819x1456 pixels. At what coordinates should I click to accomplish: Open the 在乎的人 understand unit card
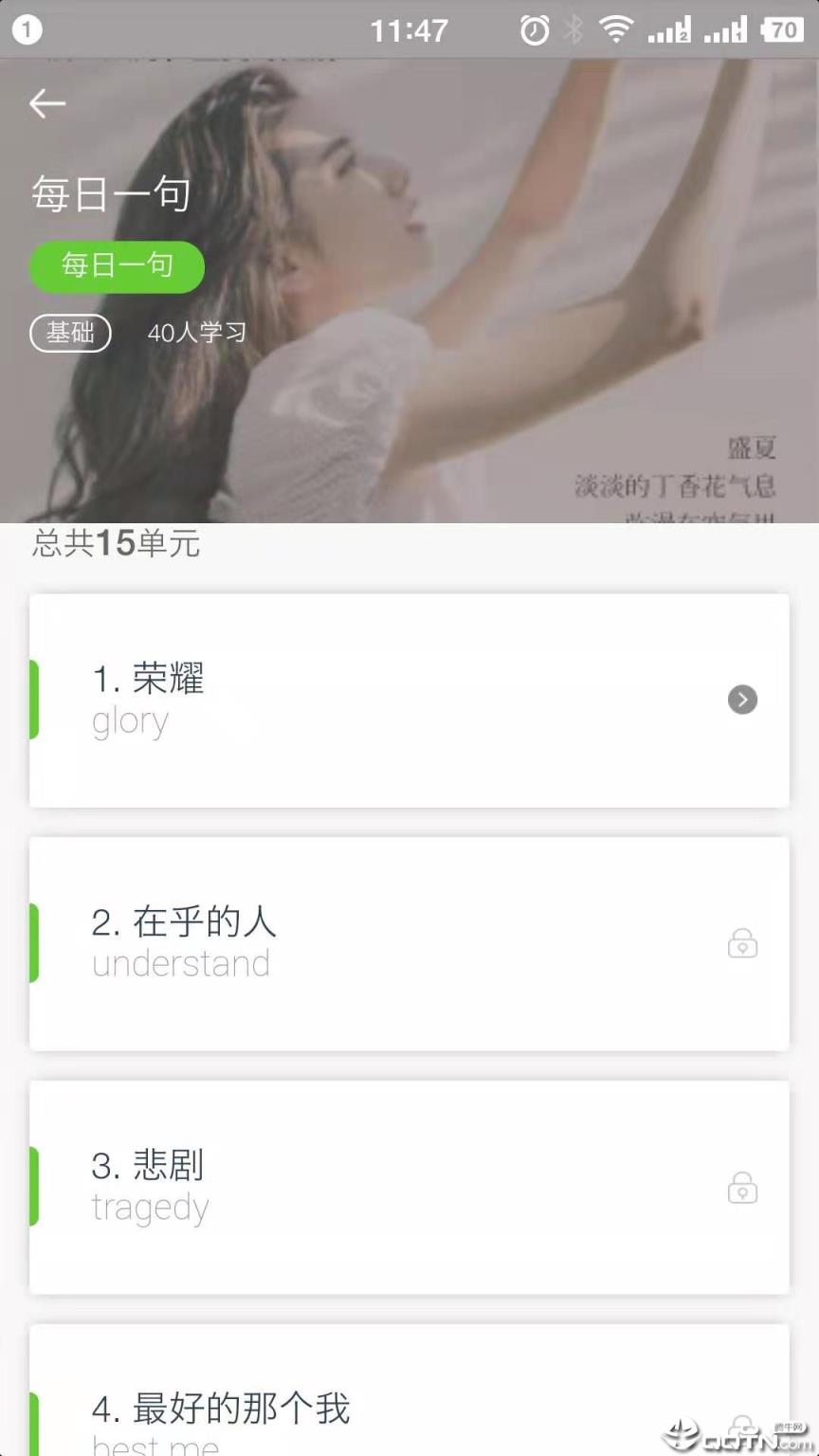click(x=408, y=943)
